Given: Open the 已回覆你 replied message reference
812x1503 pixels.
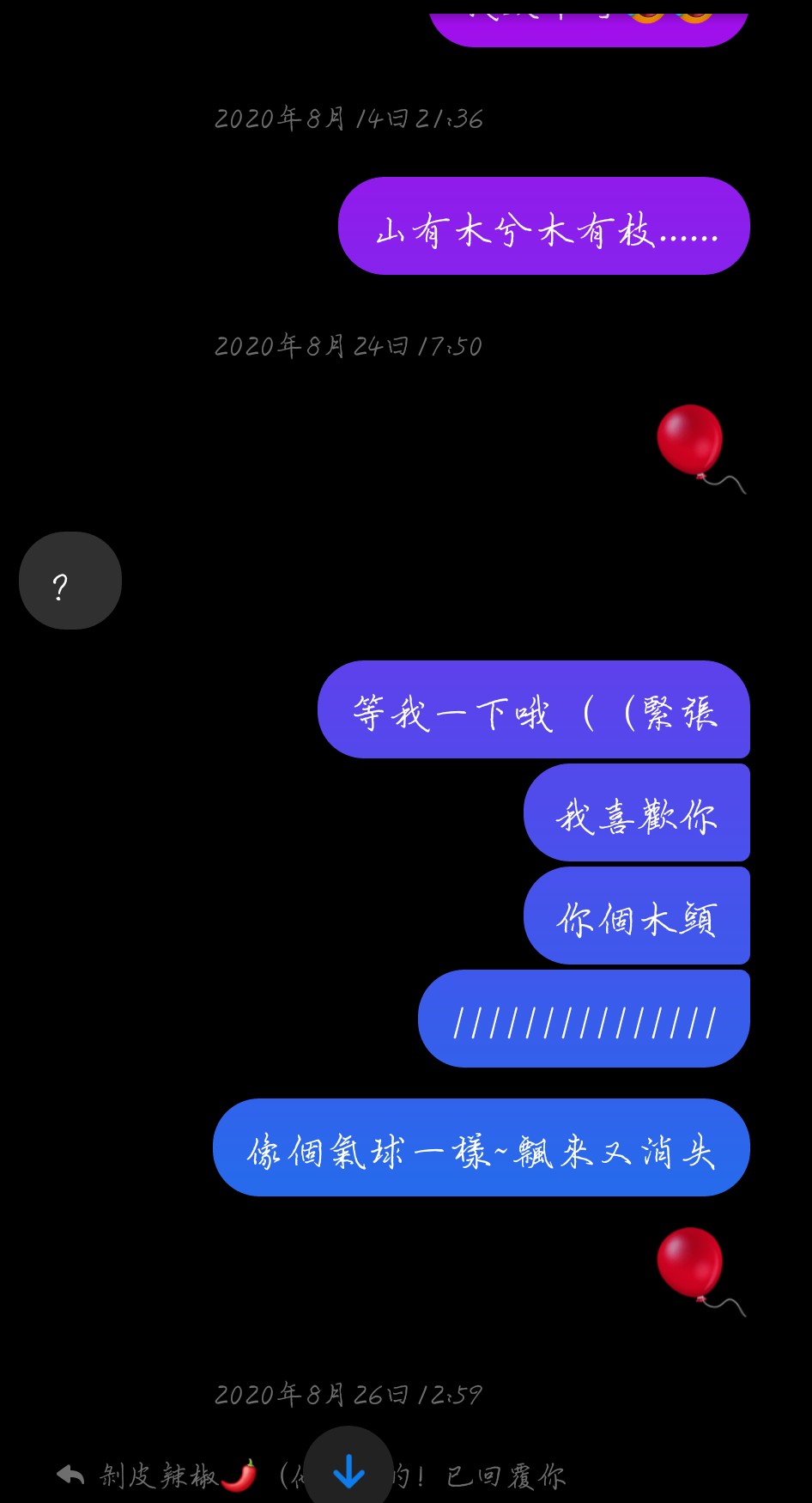Looking at the screenshot, I should 311,1476.
